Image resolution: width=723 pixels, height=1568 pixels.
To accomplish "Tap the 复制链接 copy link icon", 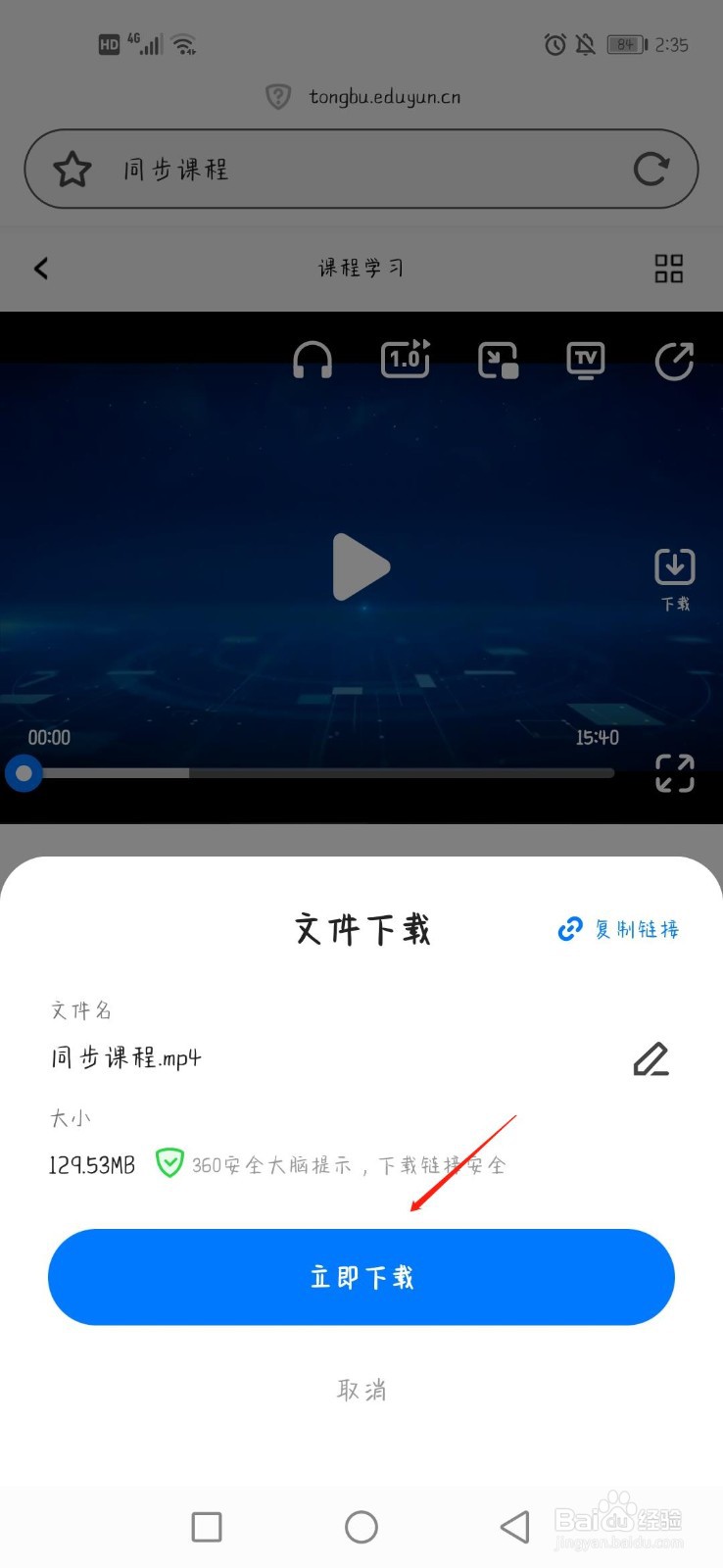I will pos(570,929).
